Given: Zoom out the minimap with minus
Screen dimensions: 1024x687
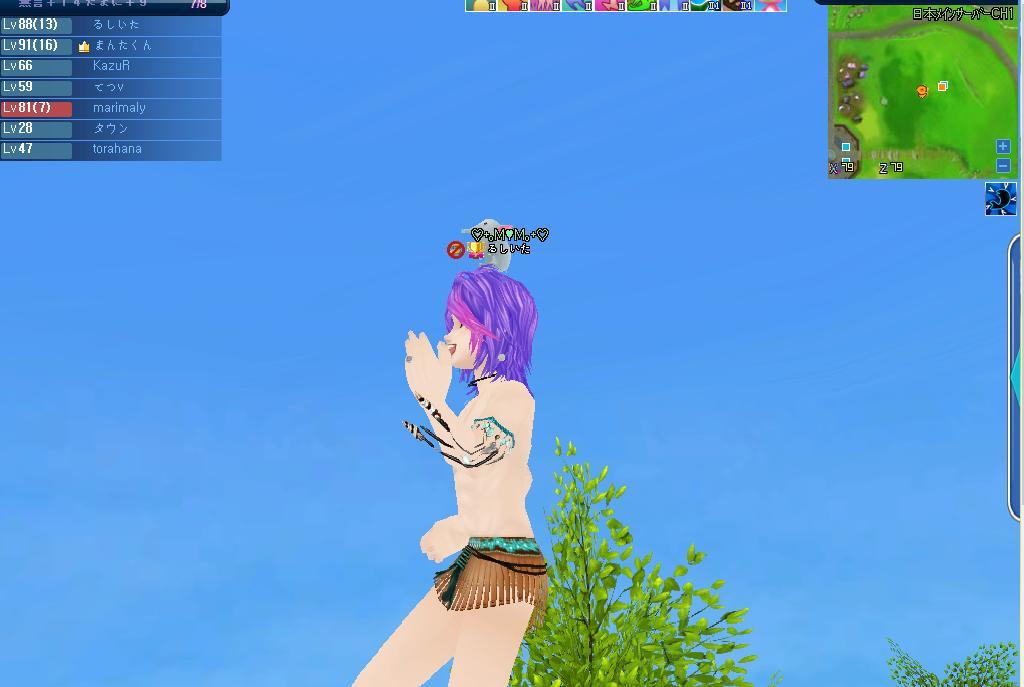Looking at the screenshot, I should (x=1003, y=166).
